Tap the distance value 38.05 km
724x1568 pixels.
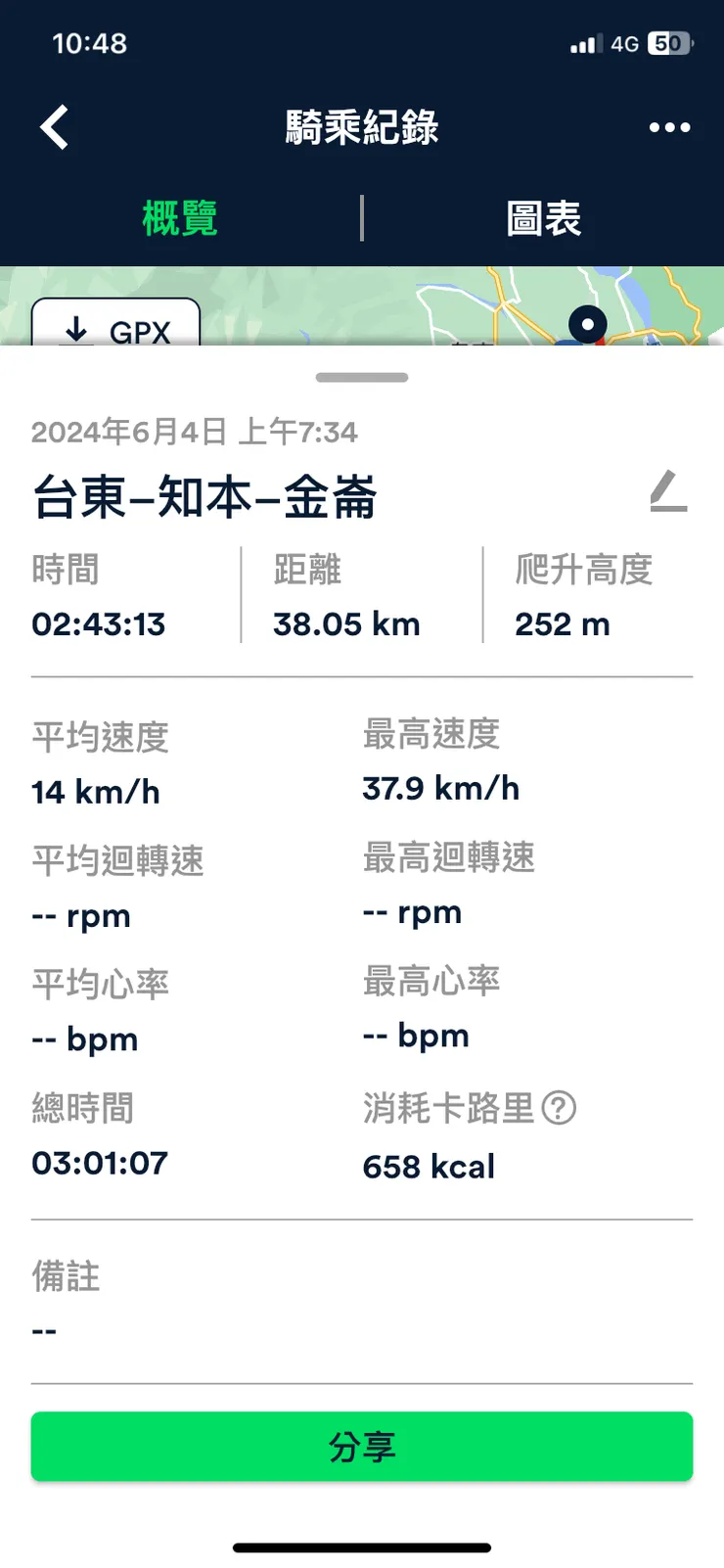click(x=347, y=623)
